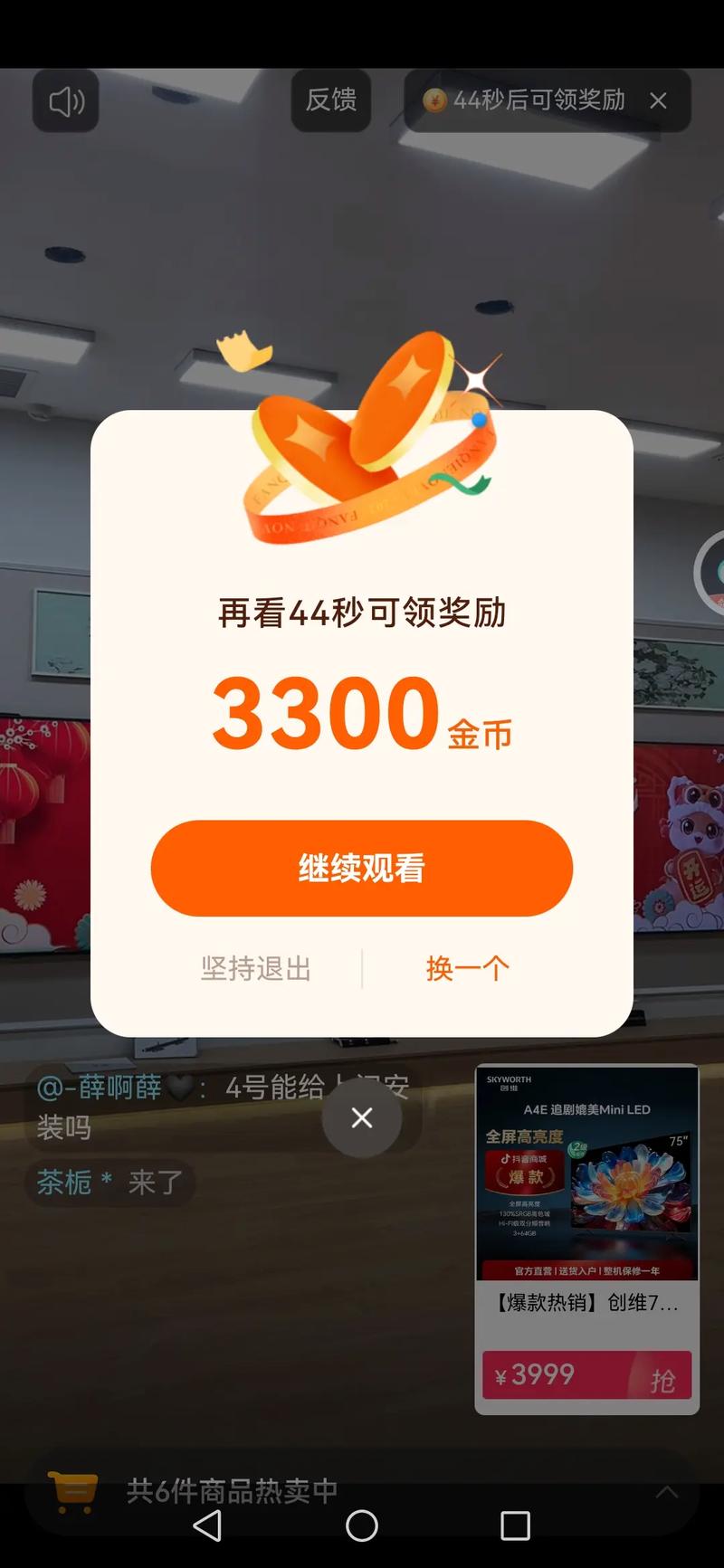Choose 坚持退出 to exit anyway
The height and width of the screenshot is (1568, 724).
click(256, 969)
